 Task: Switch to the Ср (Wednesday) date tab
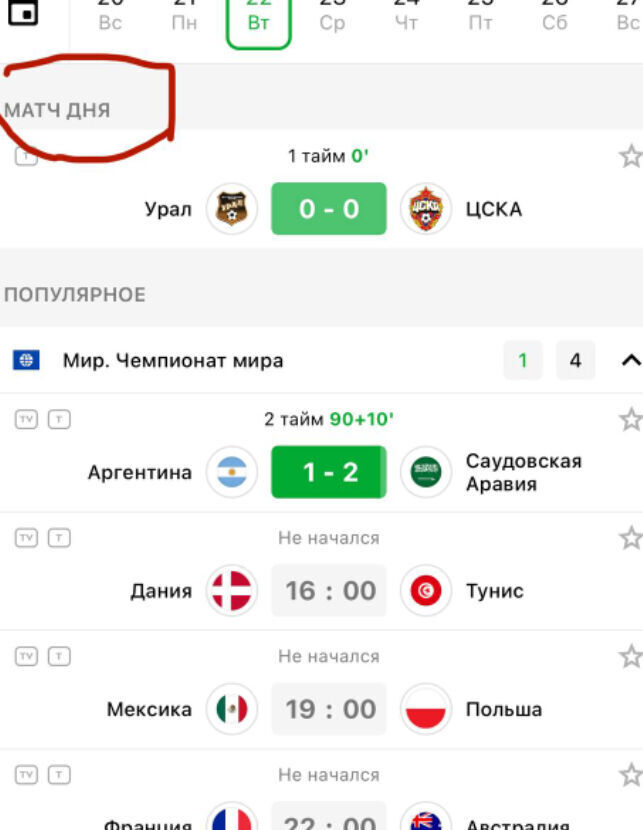[332, 19]
